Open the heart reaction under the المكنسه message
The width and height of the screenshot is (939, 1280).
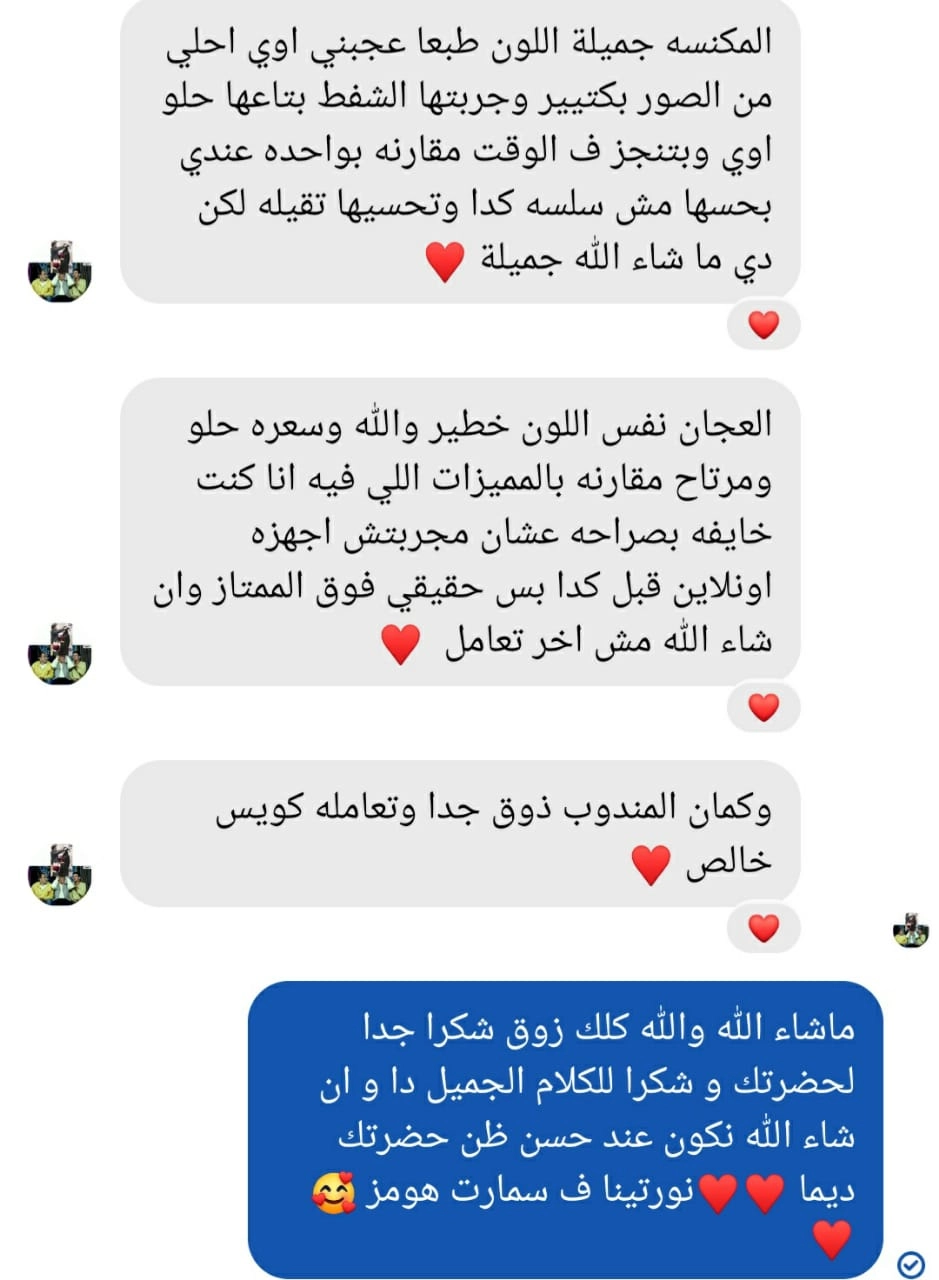(x=763, y=325)
